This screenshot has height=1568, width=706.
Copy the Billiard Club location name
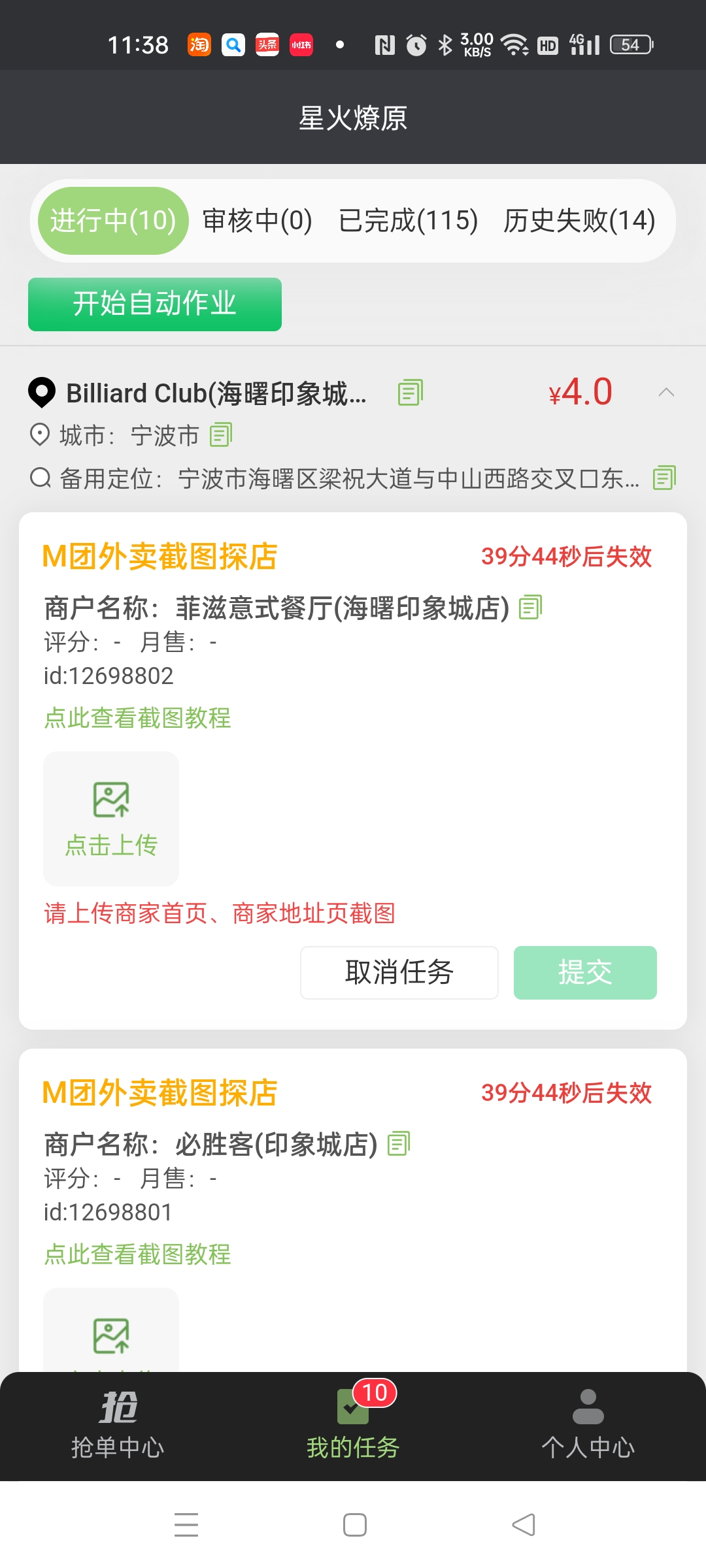(411, 393)
